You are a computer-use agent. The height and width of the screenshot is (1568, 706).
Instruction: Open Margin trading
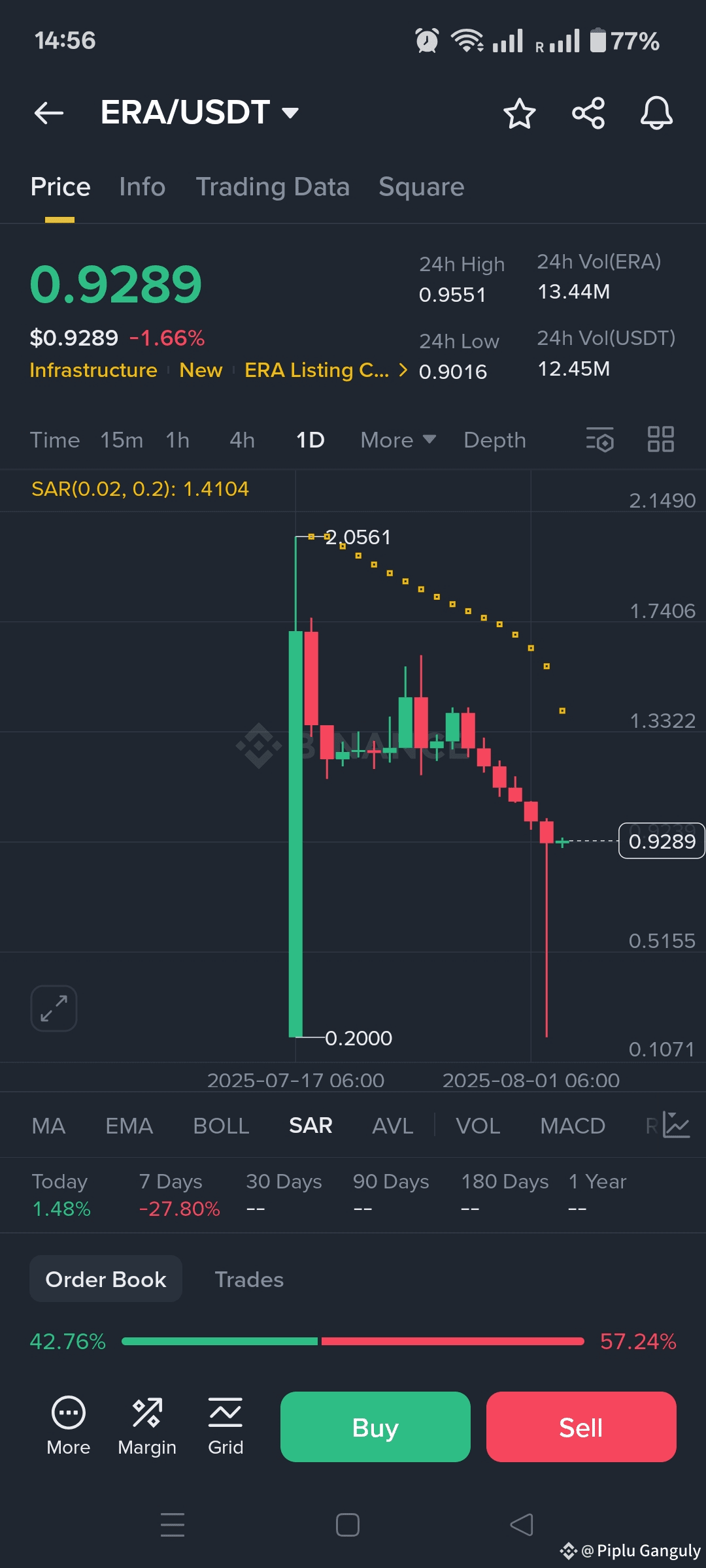(147, 1427)
